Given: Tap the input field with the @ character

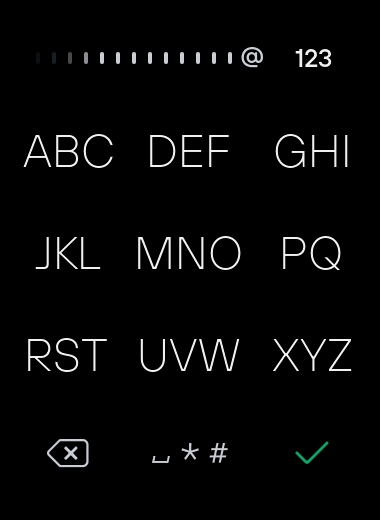Looking at the screenshot, I should pyautogui.click(x=149, y=58).
